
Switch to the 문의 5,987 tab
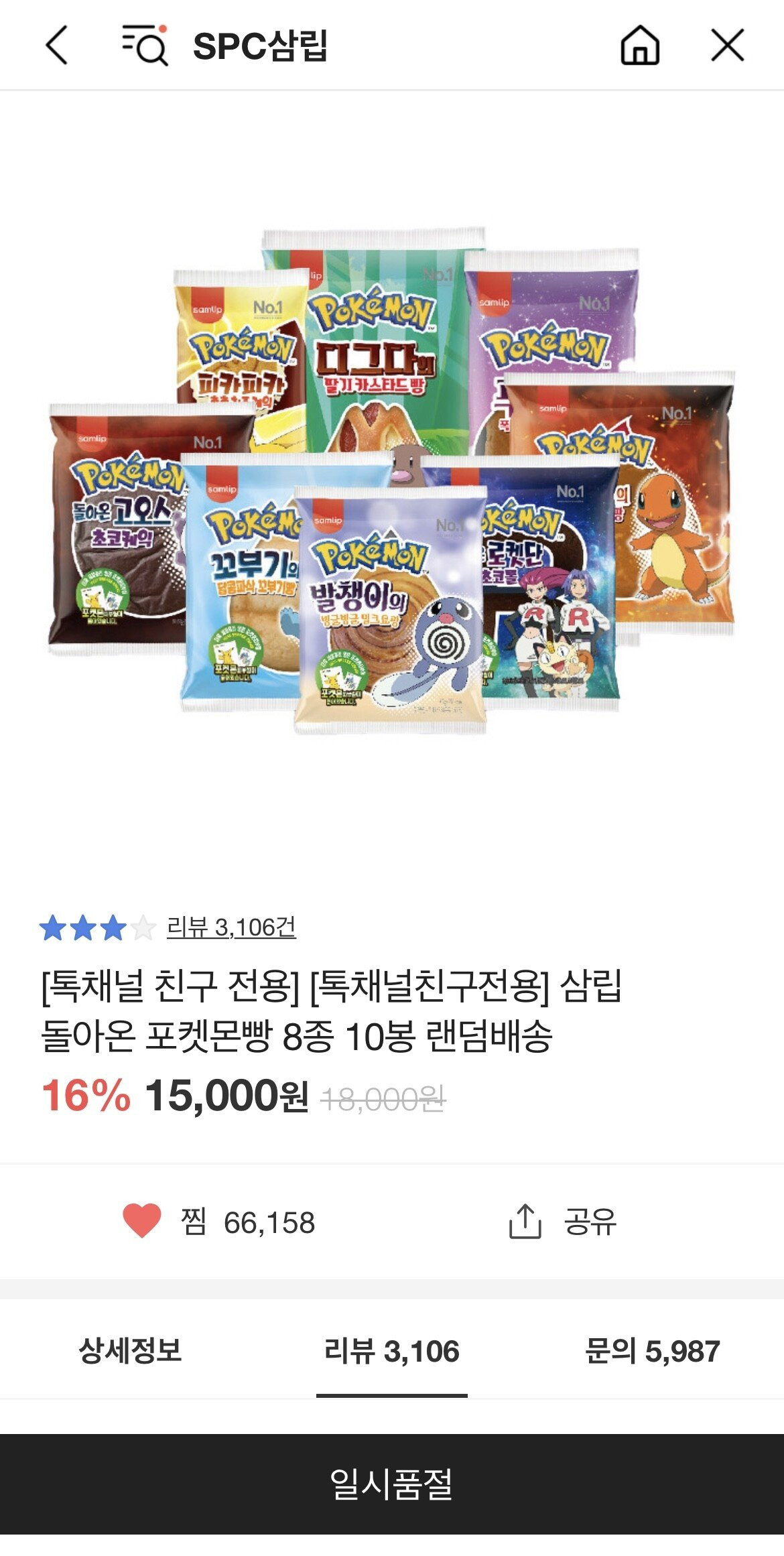click(653, 1351)
